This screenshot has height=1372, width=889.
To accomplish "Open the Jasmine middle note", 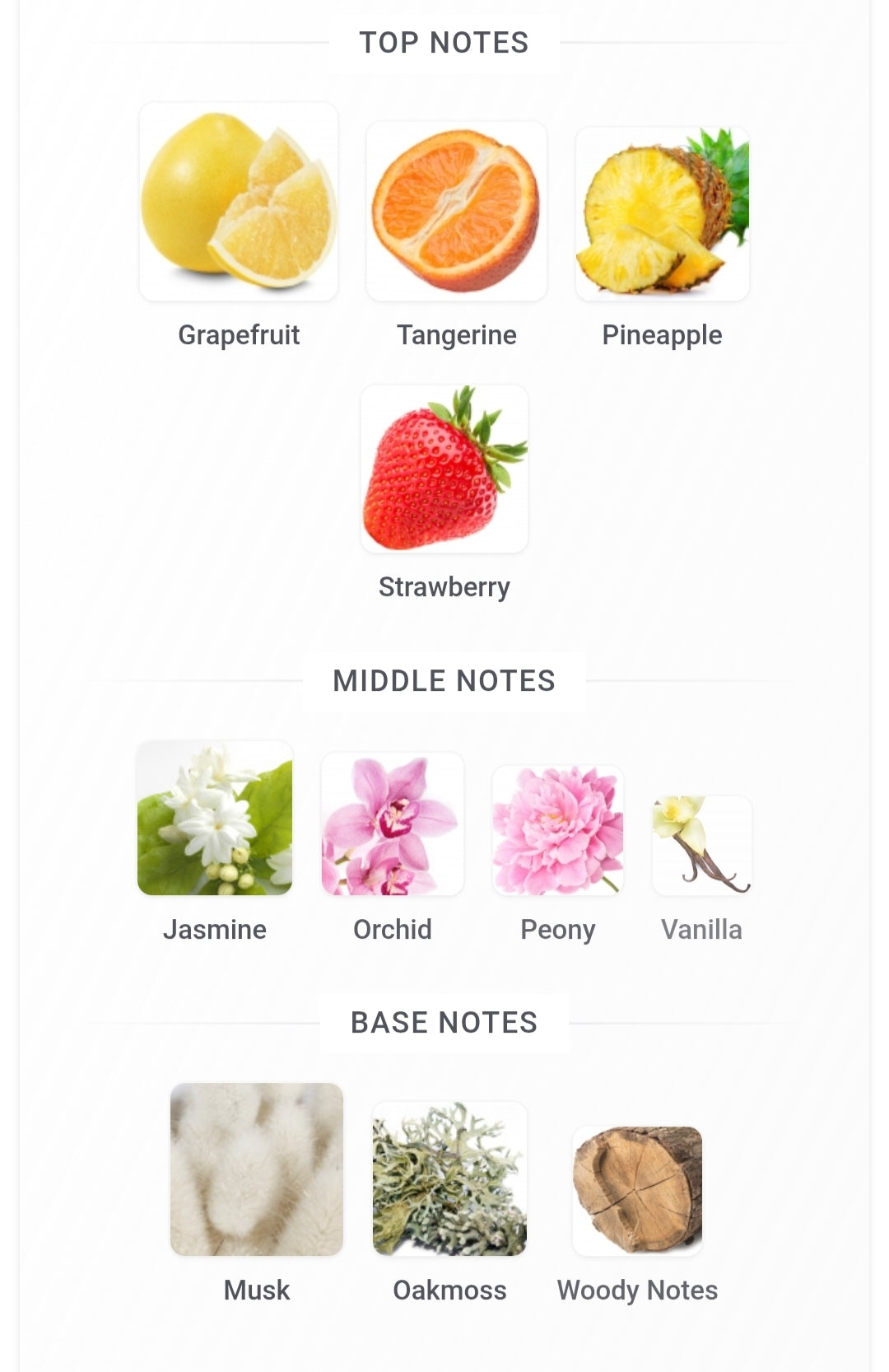I will coord(215,819).
